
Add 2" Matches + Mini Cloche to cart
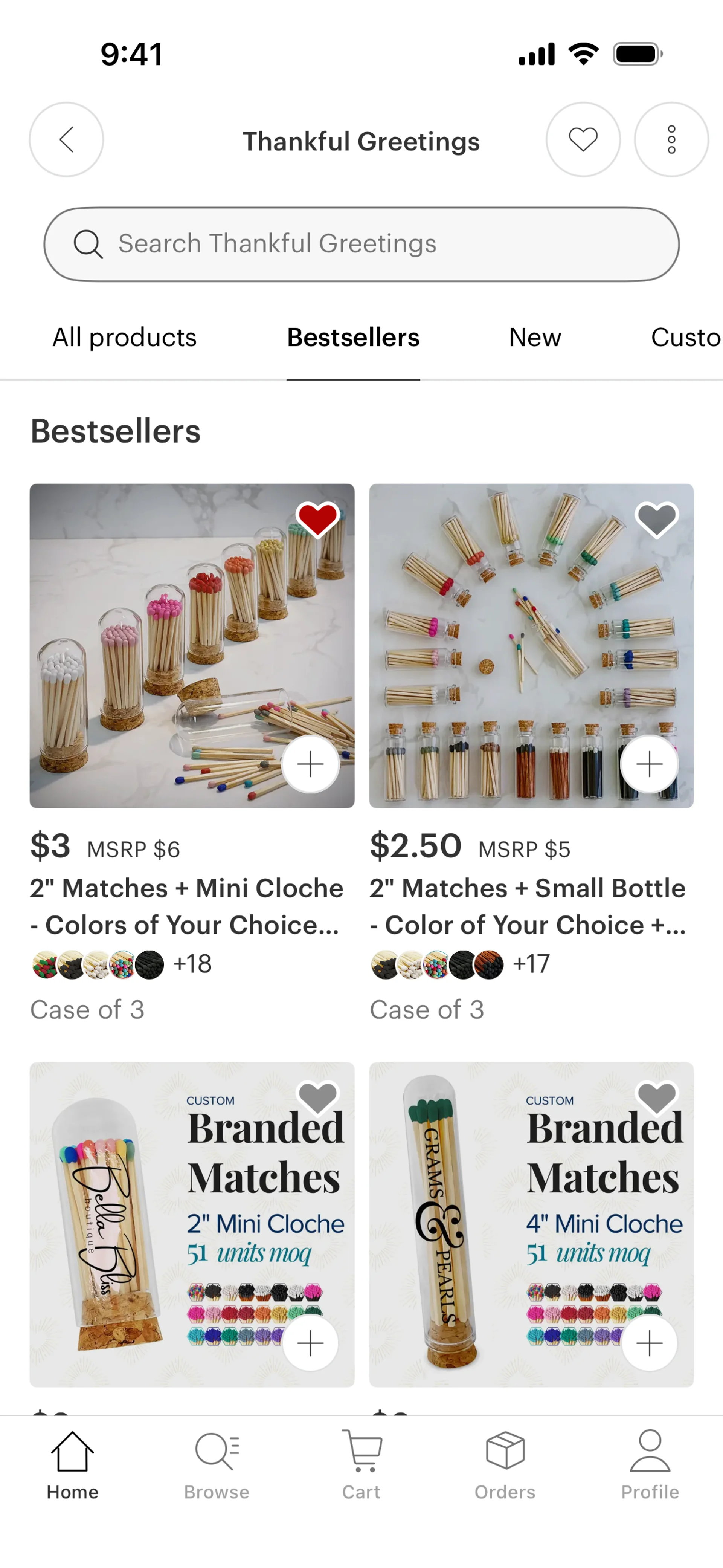[310, 764]
